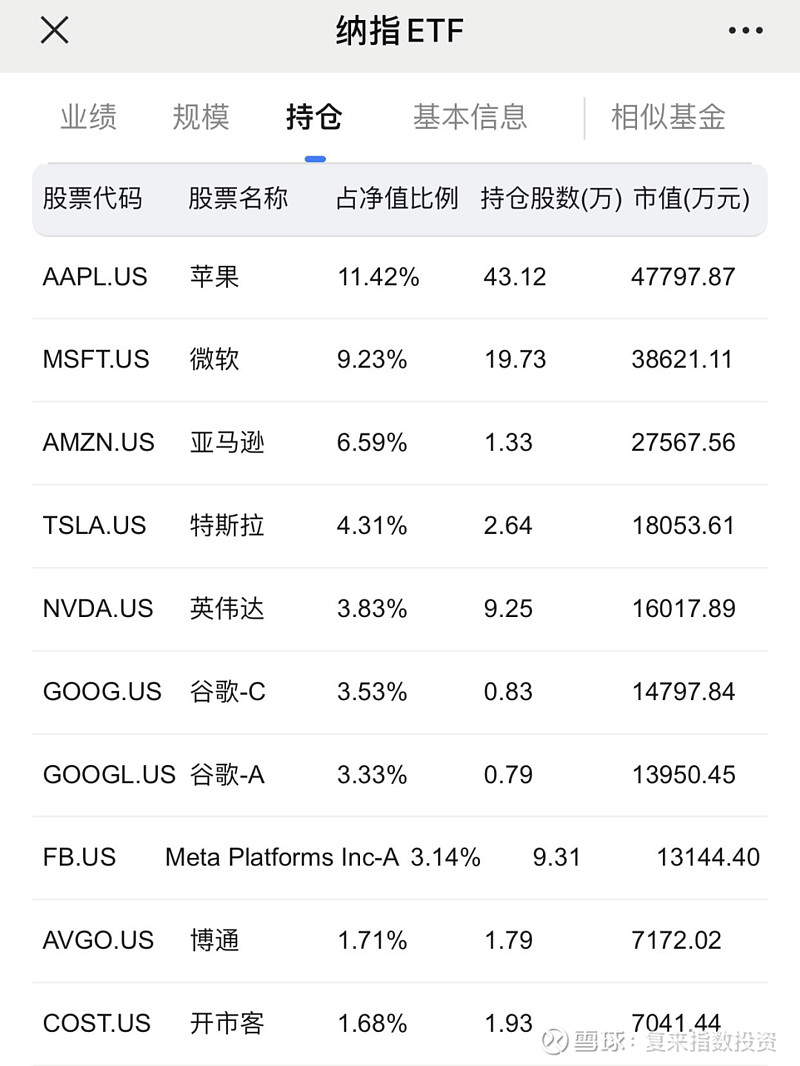Switch to the 规模 tab
800x1066 pixels.
(201, 117)
